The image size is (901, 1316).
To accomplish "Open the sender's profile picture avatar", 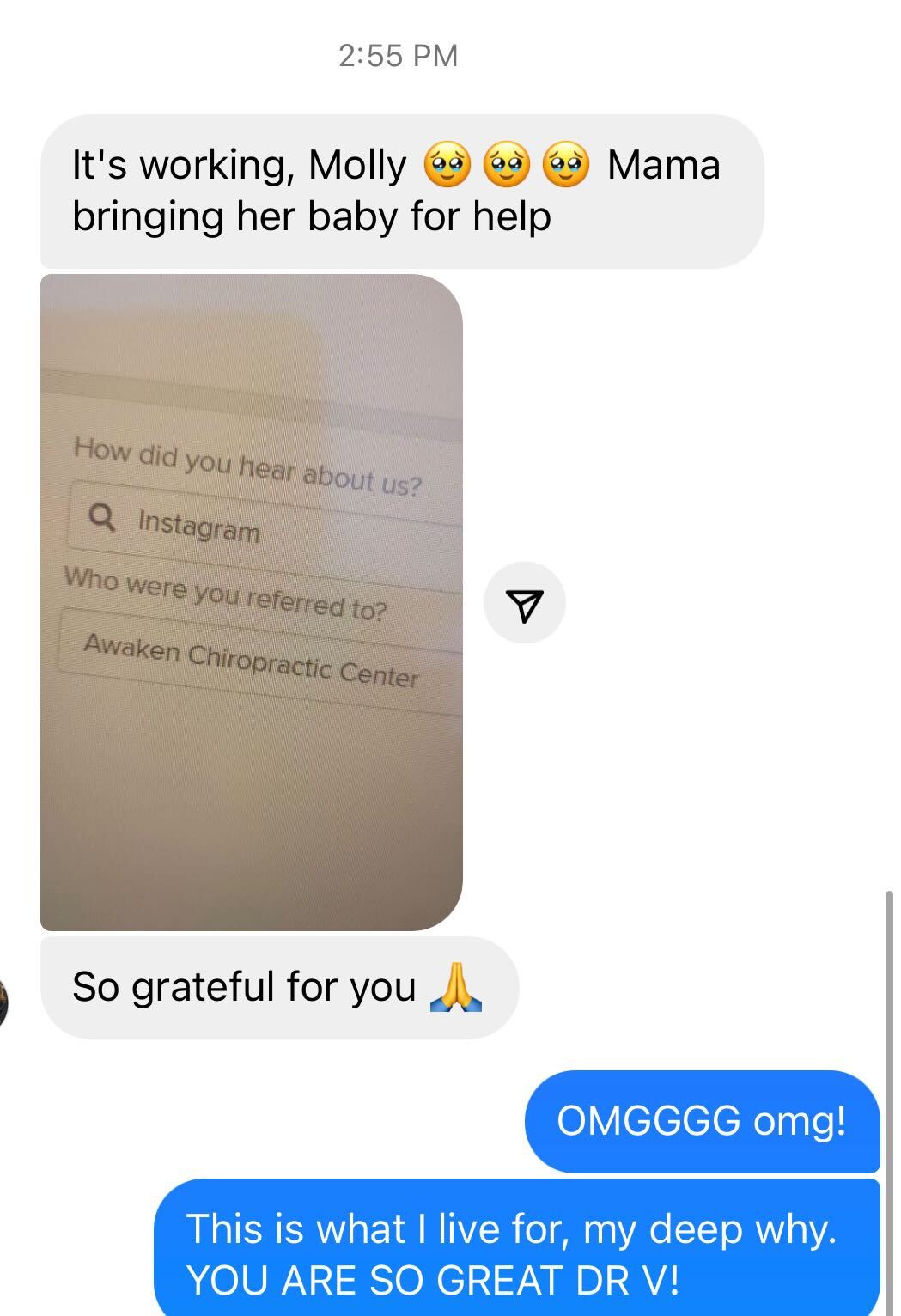I will (3, 1002).
